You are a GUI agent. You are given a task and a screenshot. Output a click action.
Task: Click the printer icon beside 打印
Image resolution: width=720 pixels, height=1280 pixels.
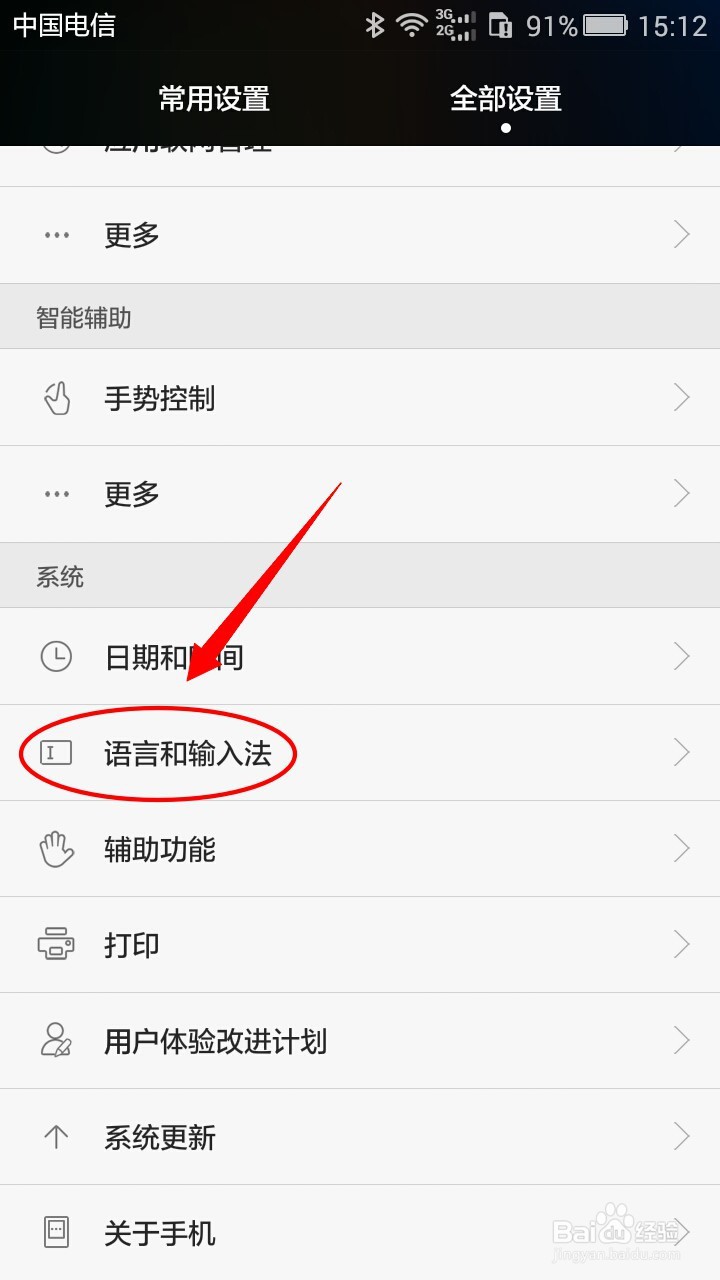pyautogui.click(x=57, y=945)
